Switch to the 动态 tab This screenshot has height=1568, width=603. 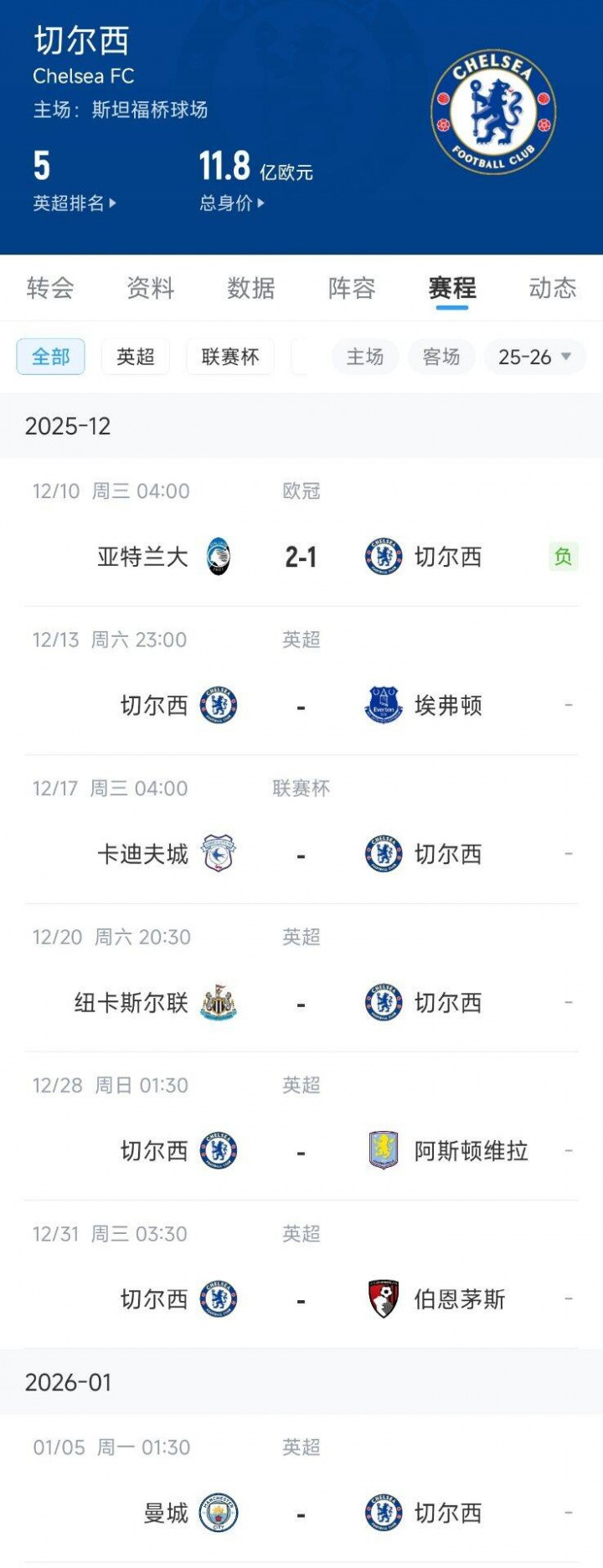[x=552, y=288]
